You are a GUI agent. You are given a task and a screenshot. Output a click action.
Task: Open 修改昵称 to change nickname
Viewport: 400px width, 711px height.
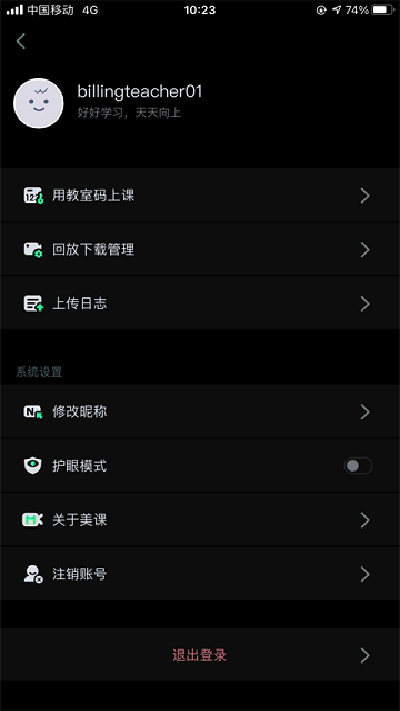click(200, 411)
